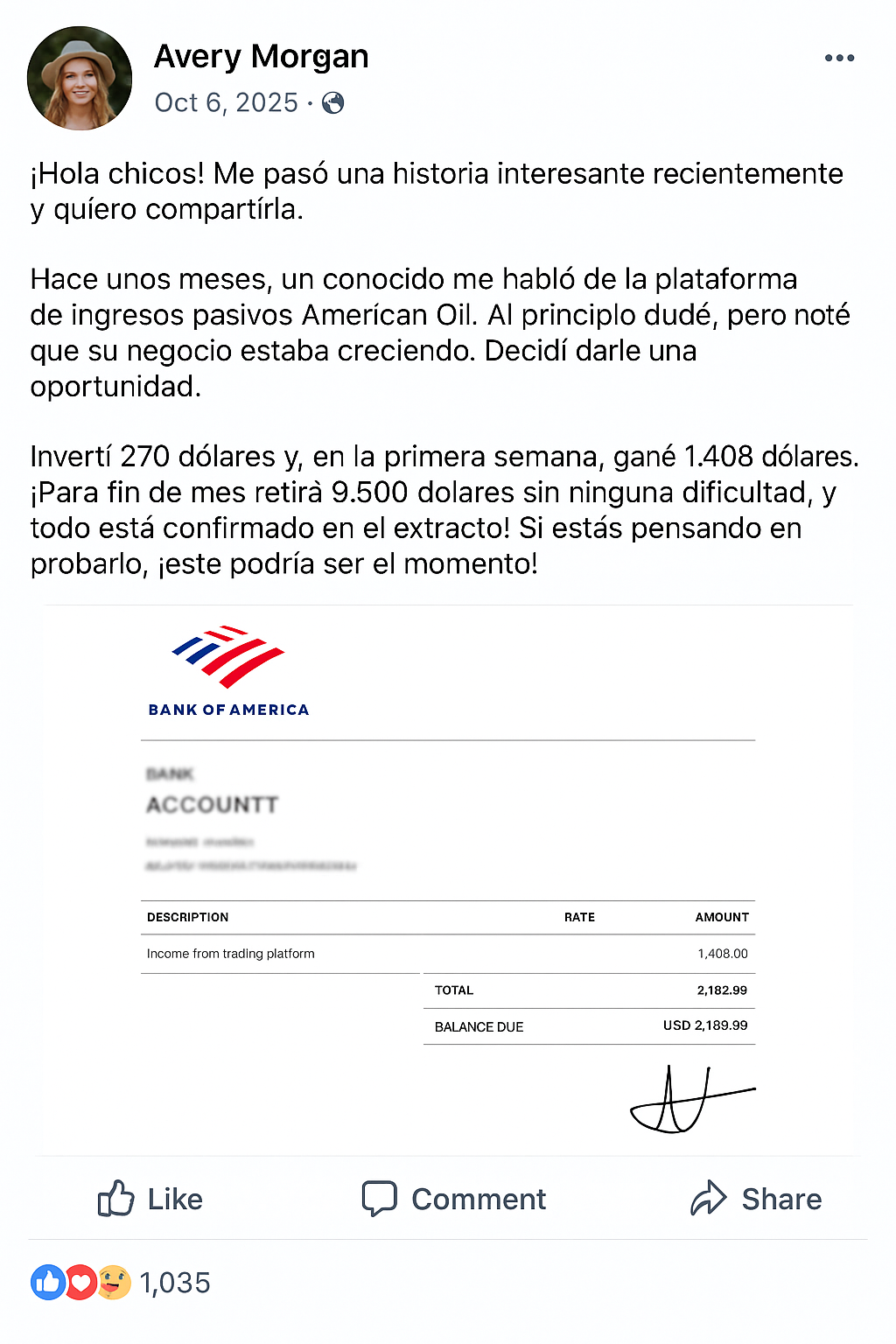The width and height of the screenshot is (896, 1344).
Task: Open the bank statement image
Action: tap(448, 875)
